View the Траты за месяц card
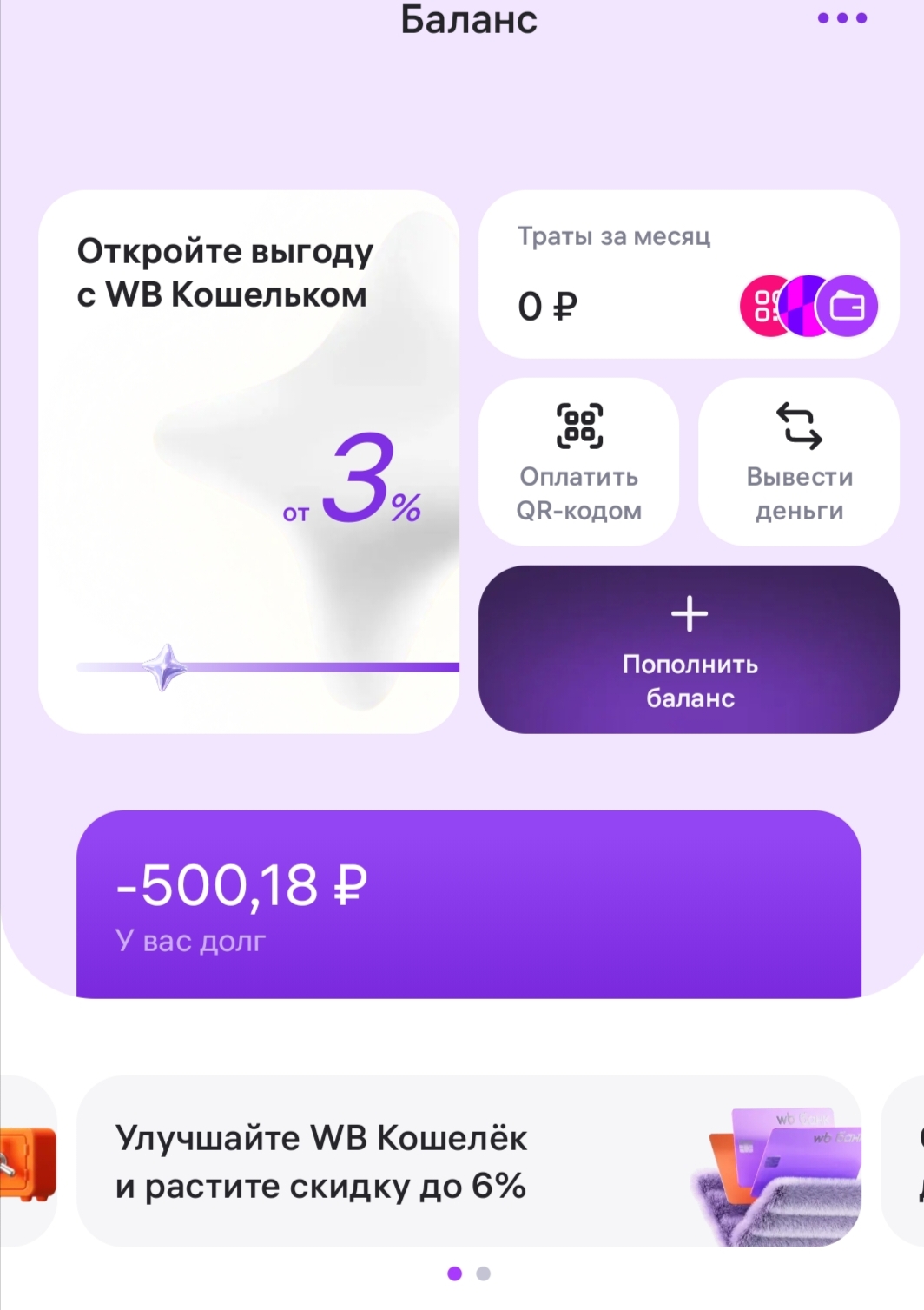The image size is (924, 1310). [x=688, y=275]
